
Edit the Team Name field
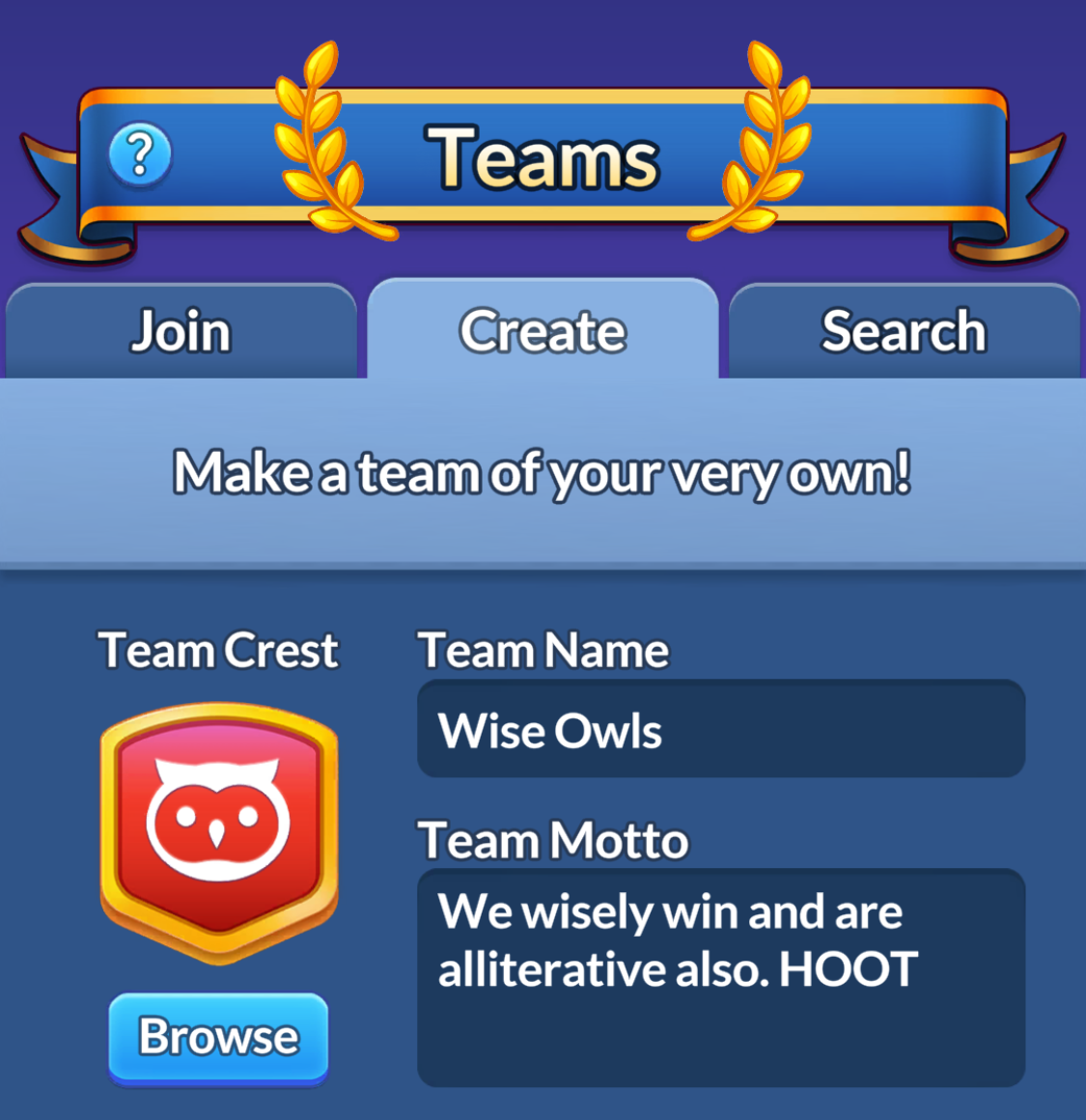click(720, 730)
